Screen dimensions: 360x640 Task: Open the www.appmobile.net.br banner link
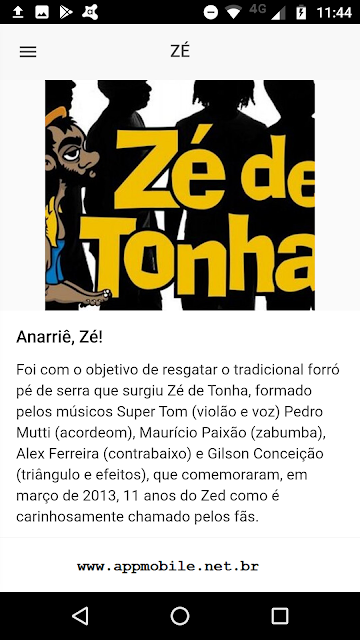[x=168, y=566]
